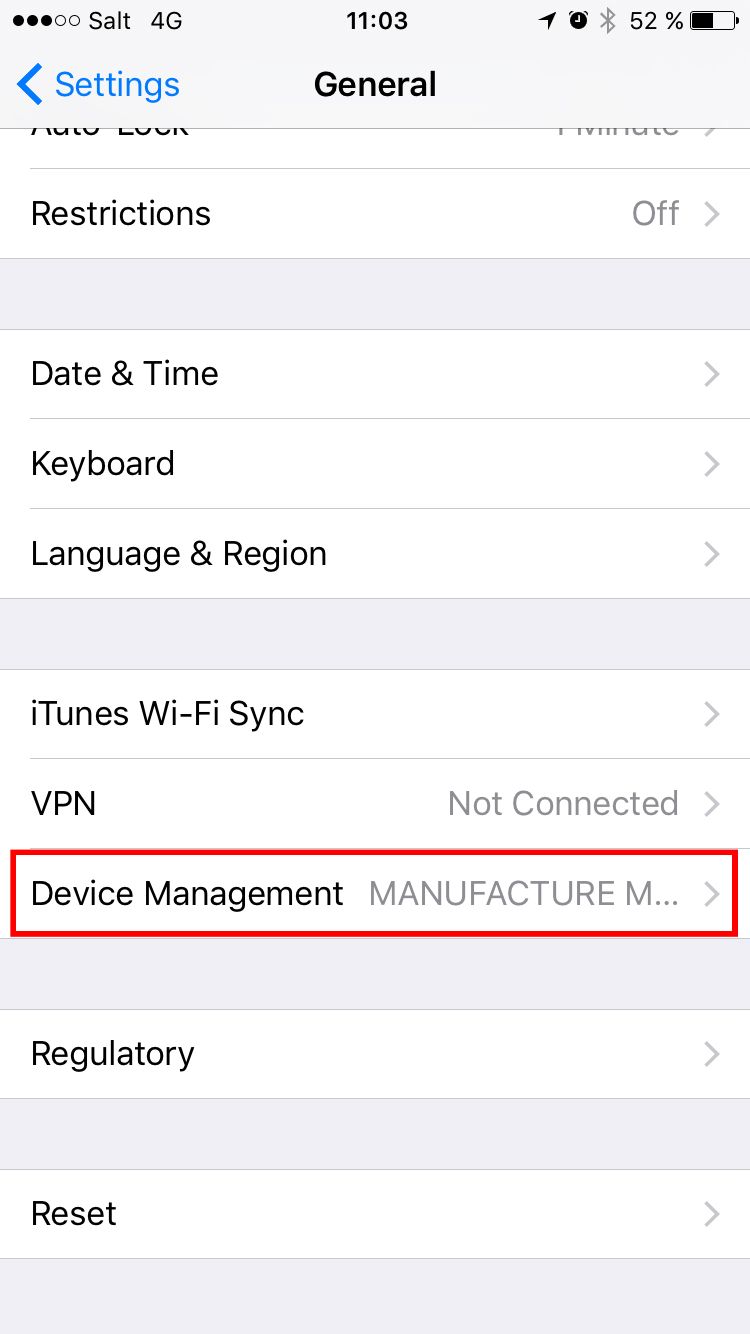Open Restrictions settings
Image resolution: width=750 pixels, height=1334 pixels.
375,214
